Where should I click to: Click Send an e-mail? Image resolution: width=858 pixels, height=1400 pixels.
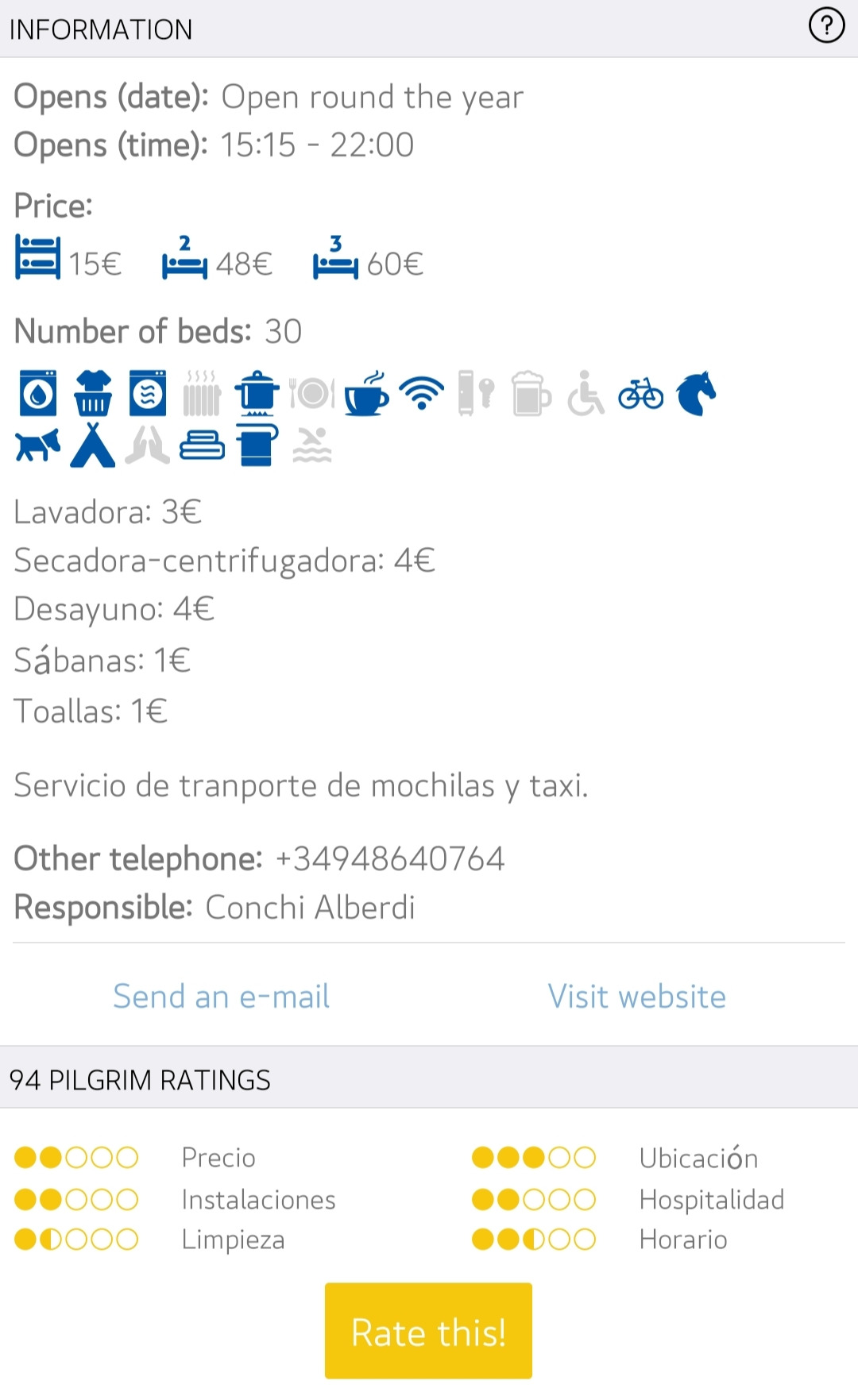tap(222, 996)
